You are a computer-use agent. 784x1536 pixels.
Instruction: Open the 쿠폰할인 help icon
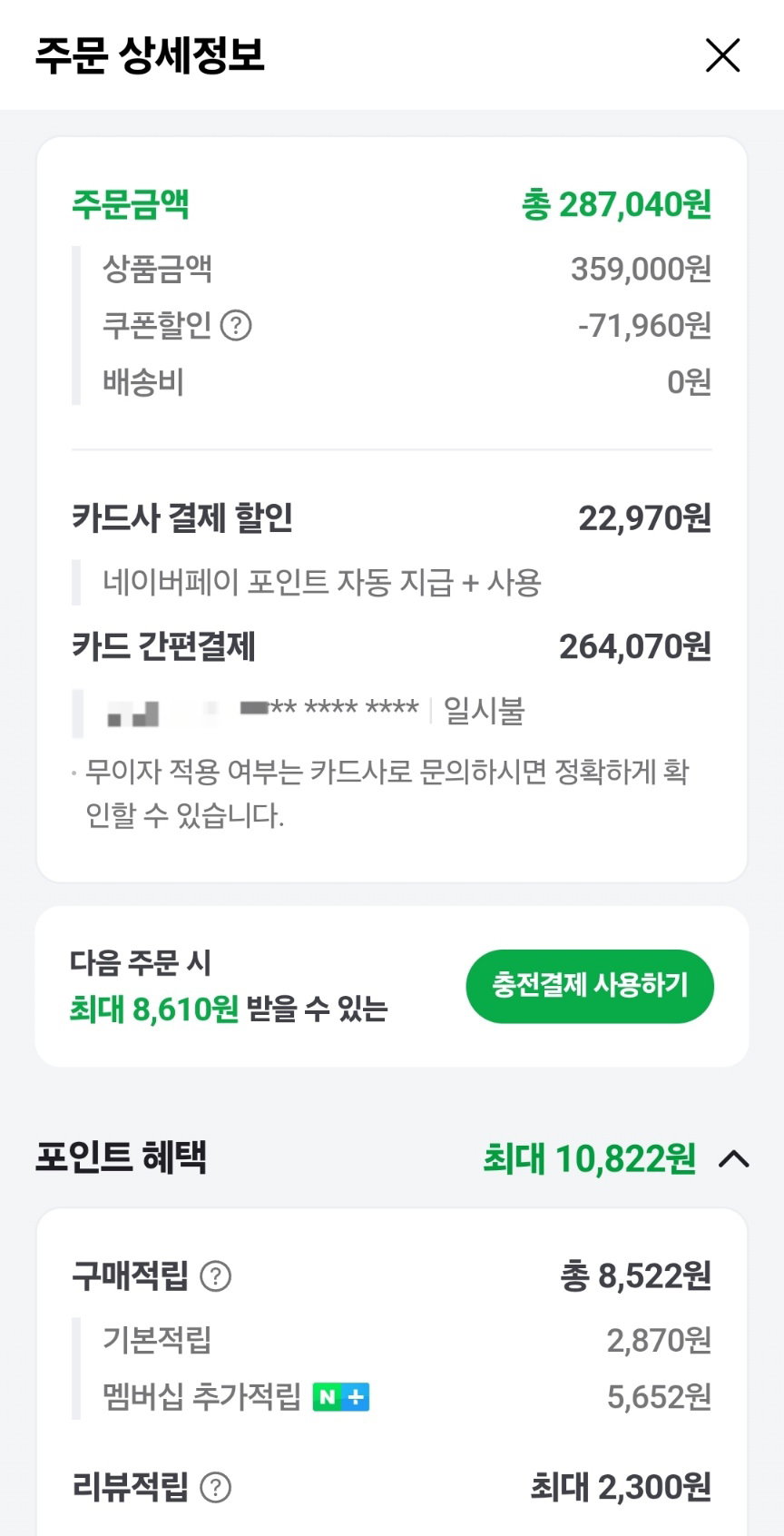[236, 325]
